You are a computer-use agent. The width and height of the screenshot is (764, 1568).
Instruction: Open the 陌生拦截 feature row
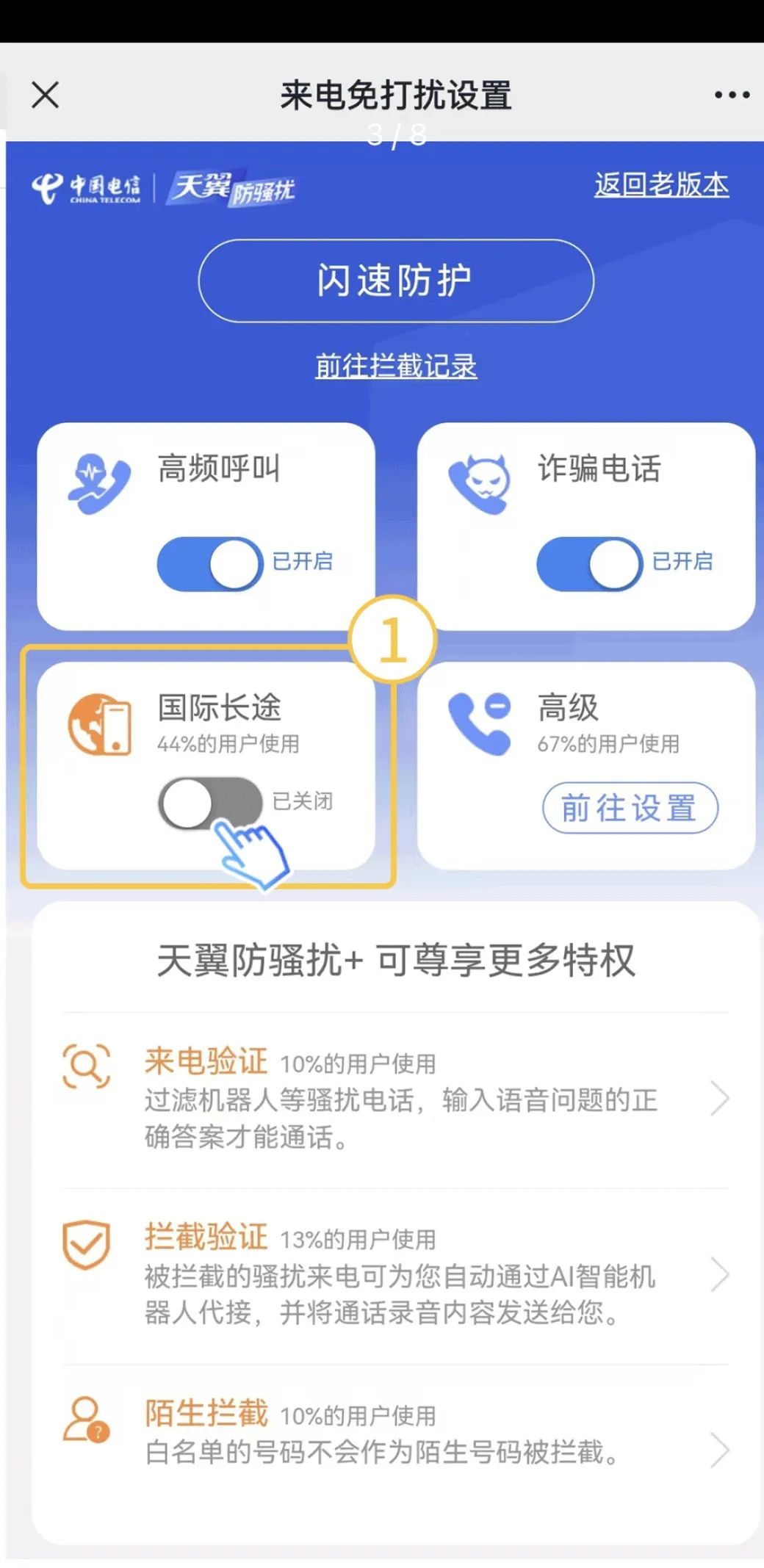(x=396, y=1434)
